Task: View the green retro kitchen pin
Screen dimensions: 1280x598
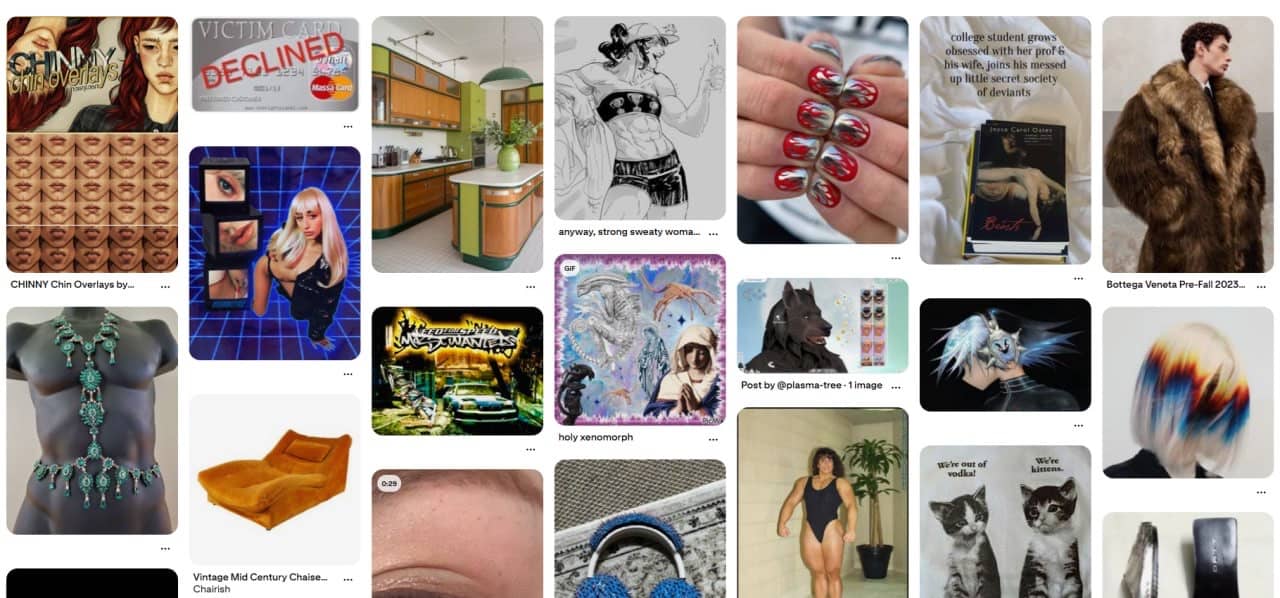Action: coord(457,144)
